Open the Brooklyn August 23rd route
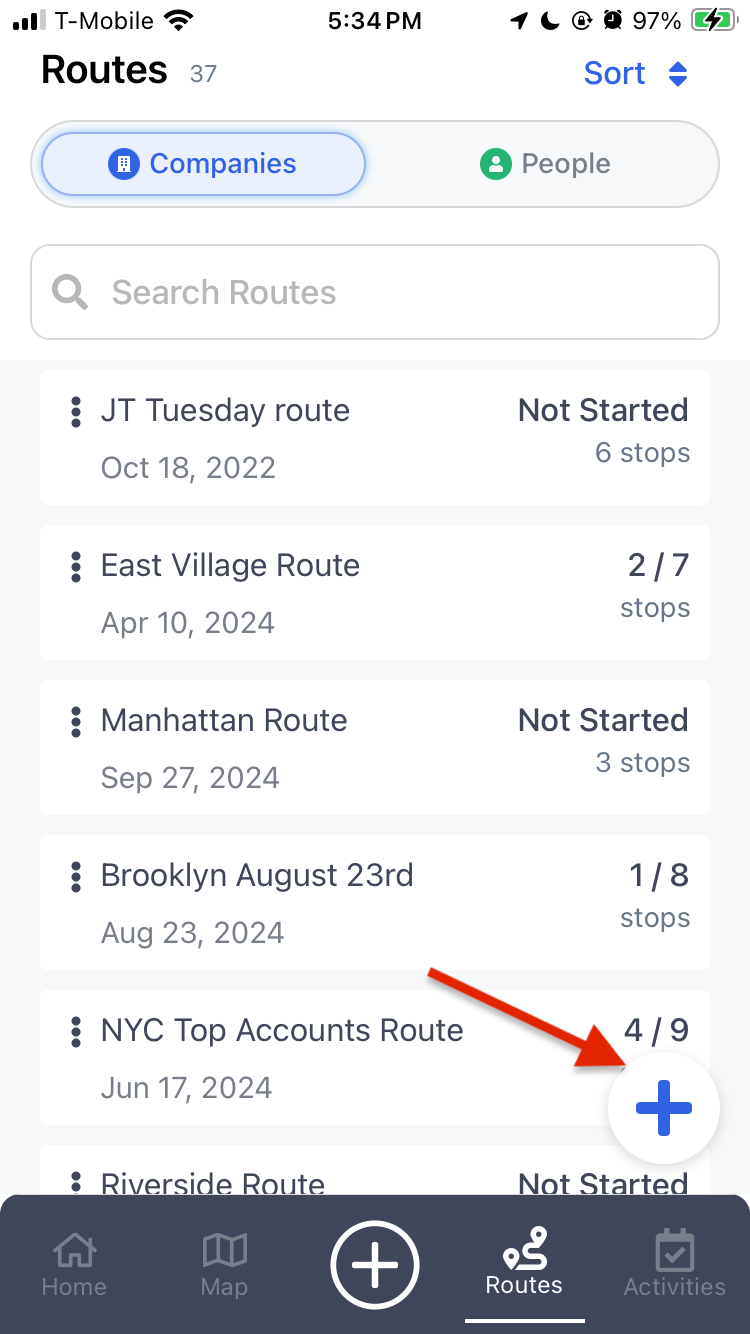The image size is (750, 1334). click(375, 902)
